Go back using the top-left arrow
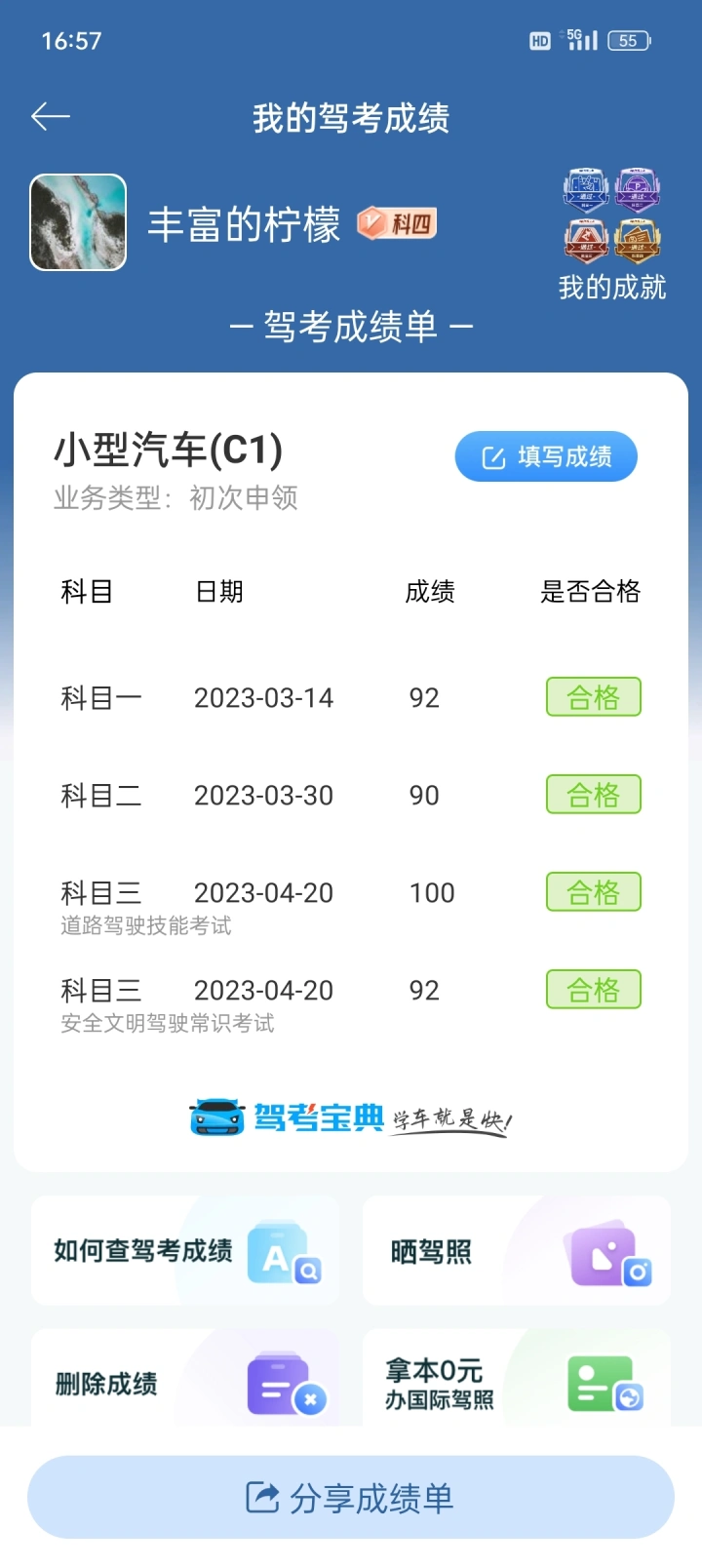Image resolution: width=702 pixels, height=1568 pixels. (x=51, y=118)
